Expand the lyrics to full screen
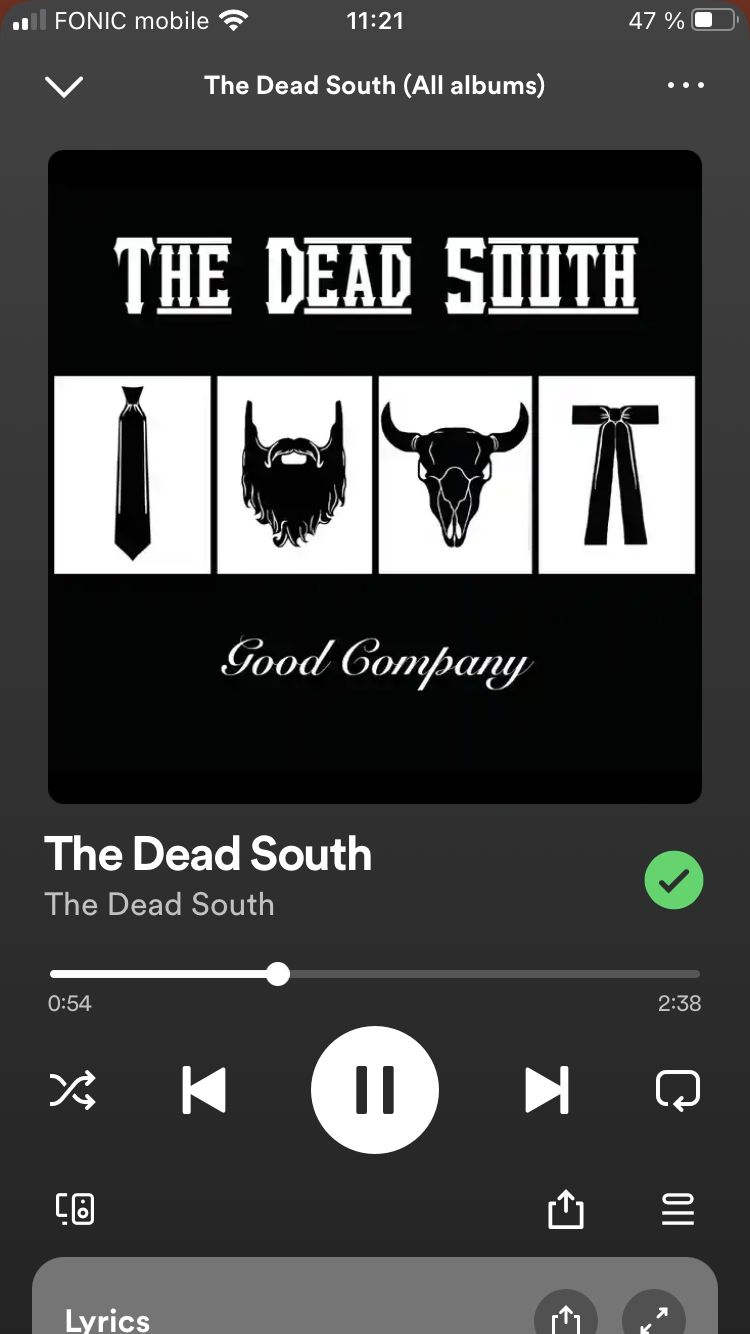Screen dimensions: 750x1334 click(654, 1318)
